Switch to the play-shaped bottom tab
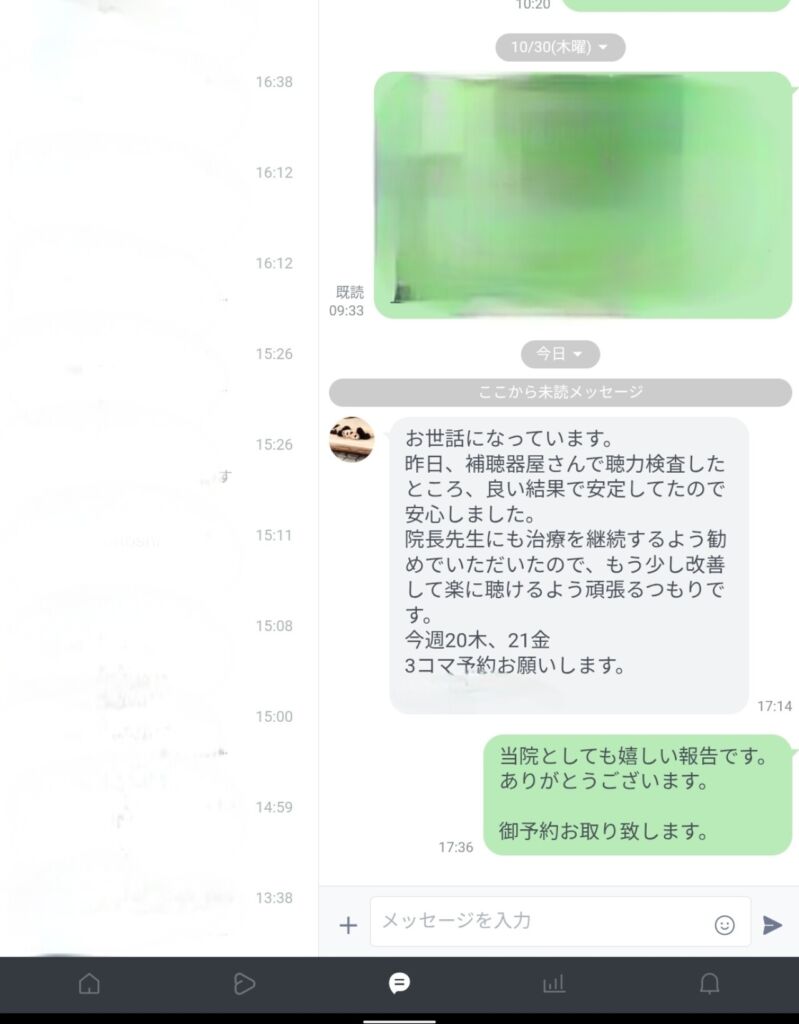Viewport: 799px width, 1024px height. click(244, 984)
